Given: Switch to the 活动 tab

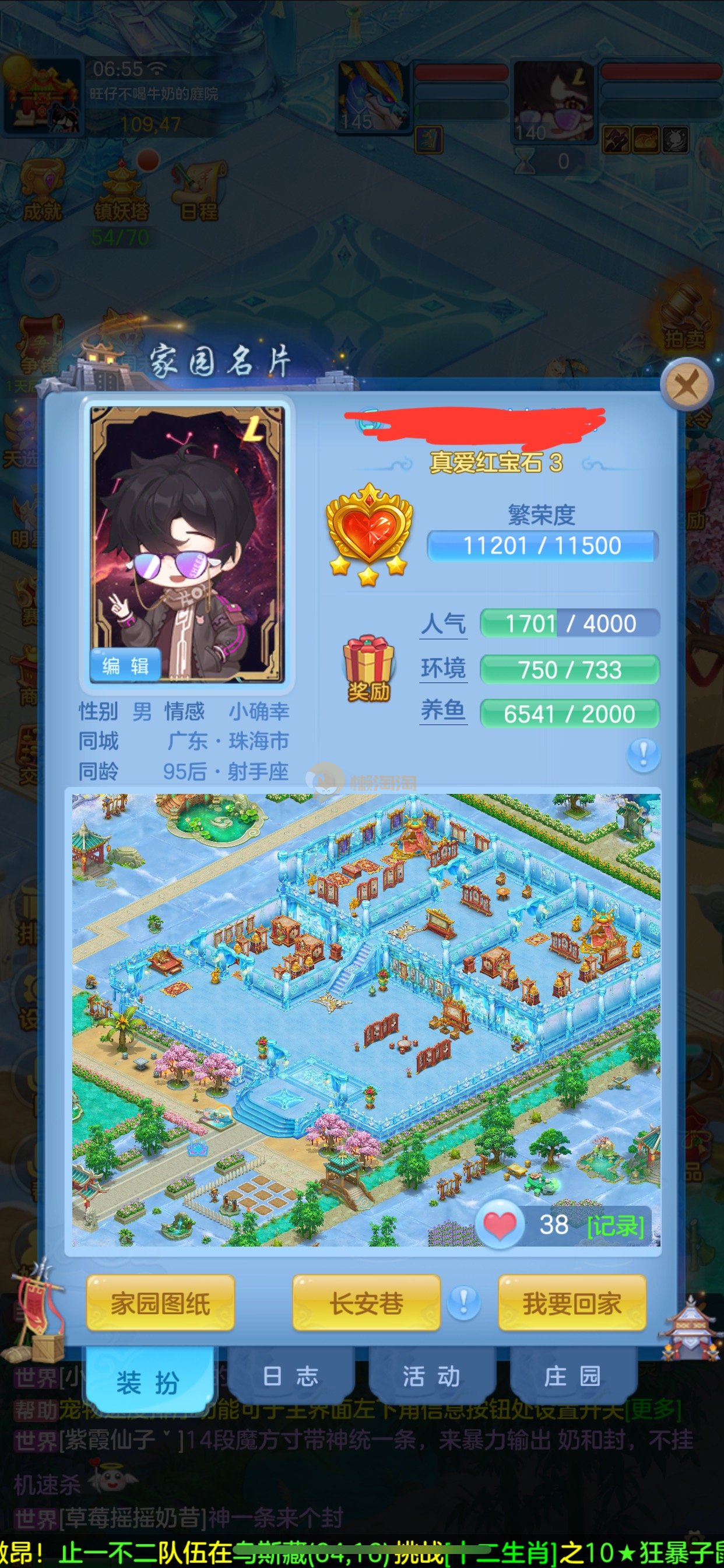Looking at the screenshot, I should 431,1377.
